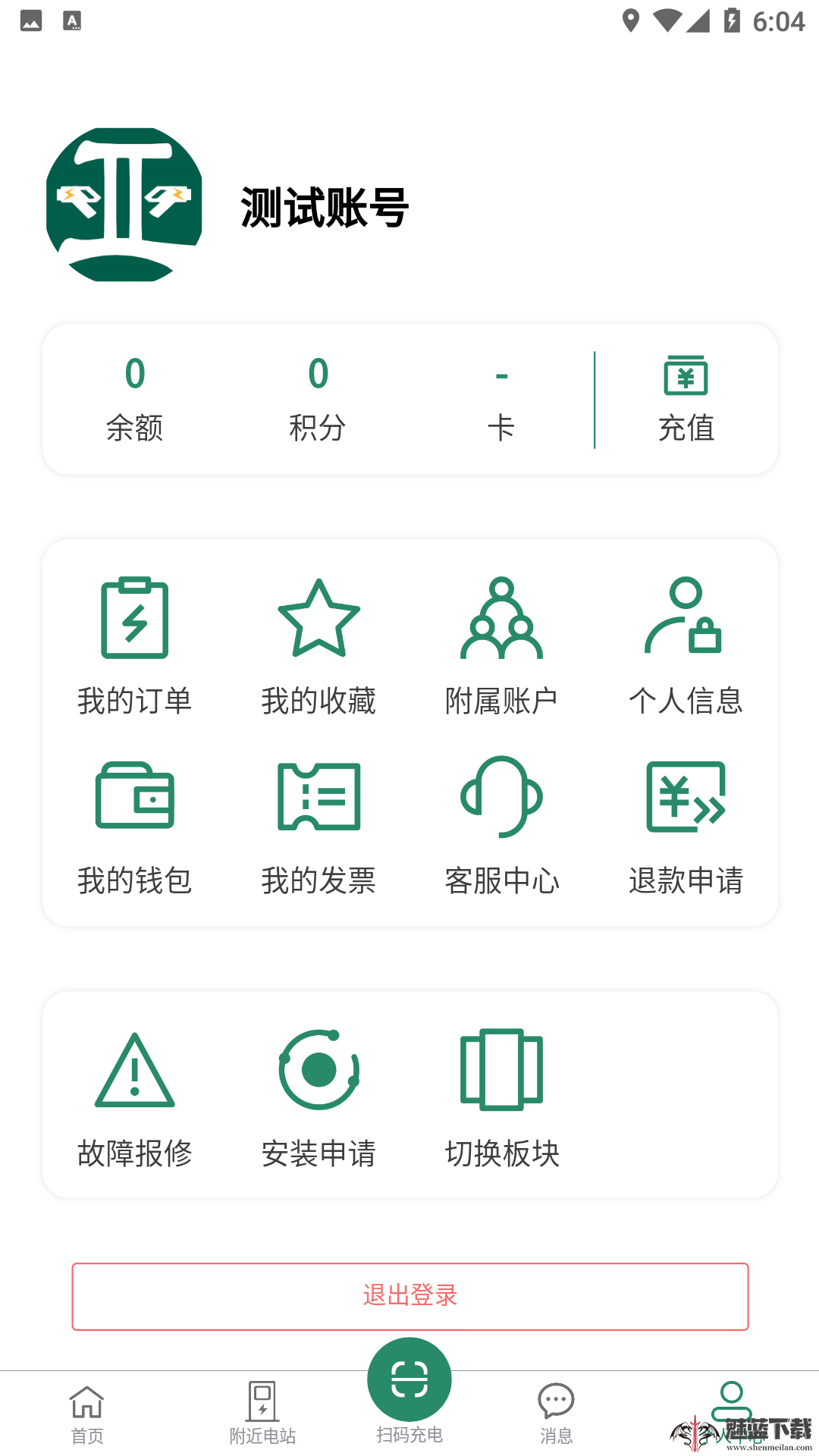Open 安装申请 installation request
The width and height of the screenshot is (819, 1456).
[318, 1098]
